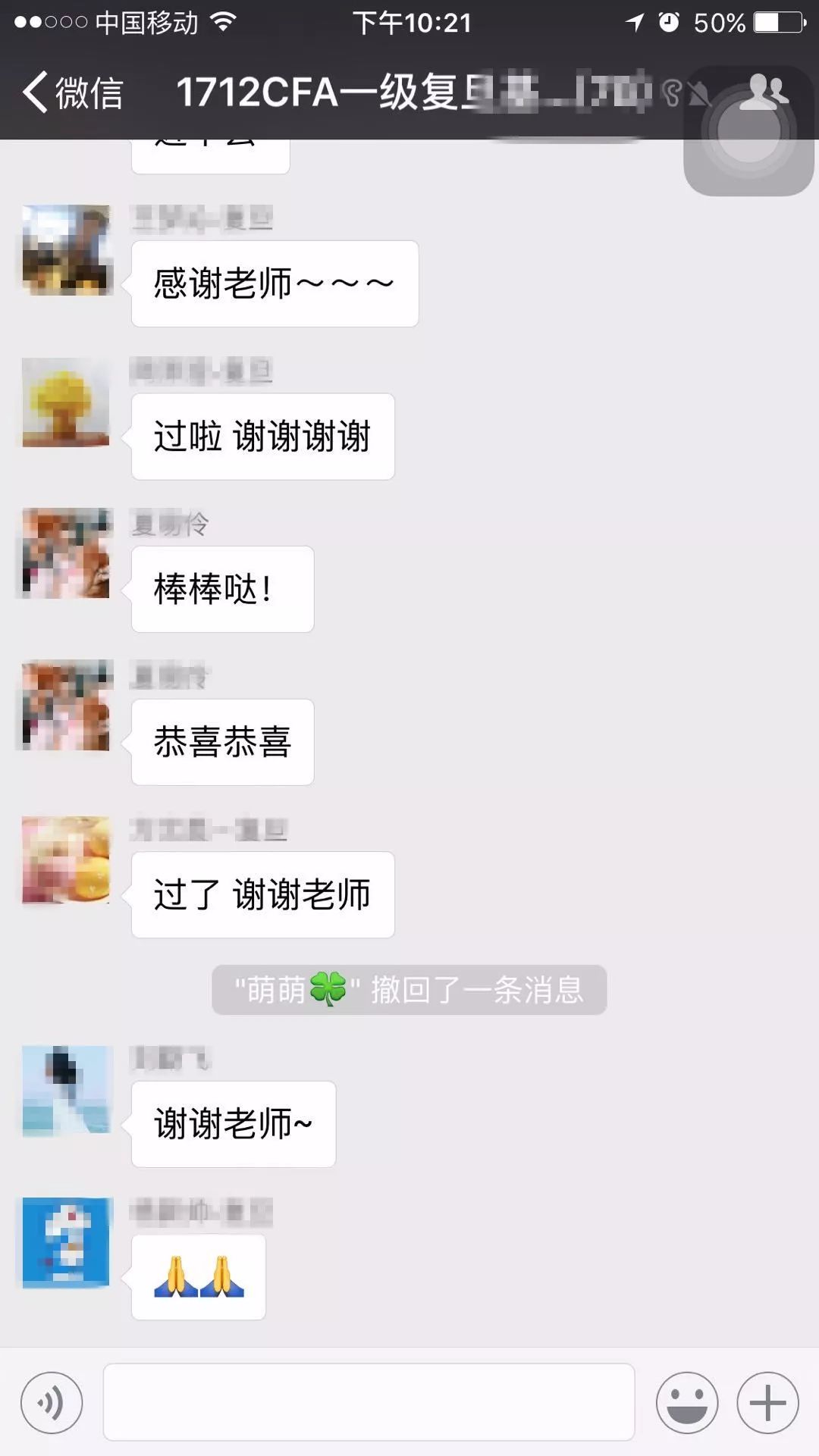Switch to voice message input
Screen dimensions: 819x1456
[52, 1402]
